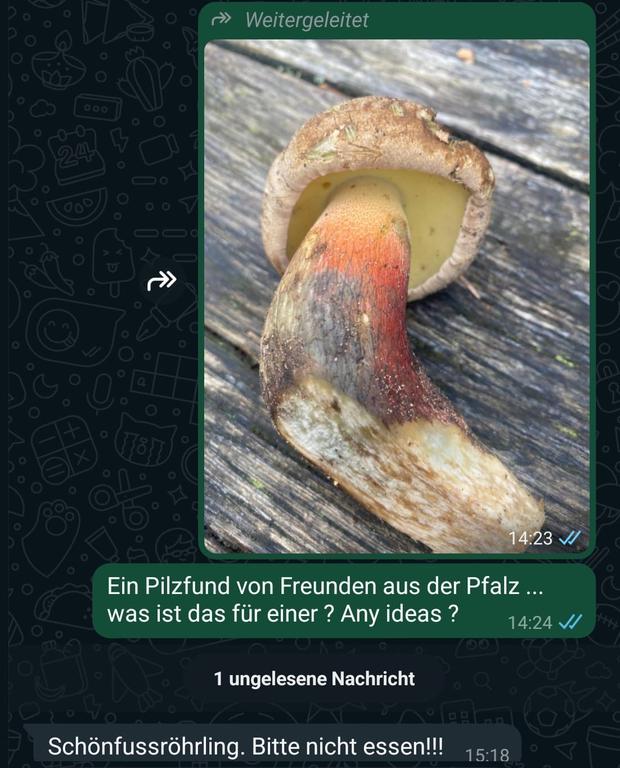Forward the photo using the arrow icon
The width and height of the screenshot is (620, 768).
[161, 282]
